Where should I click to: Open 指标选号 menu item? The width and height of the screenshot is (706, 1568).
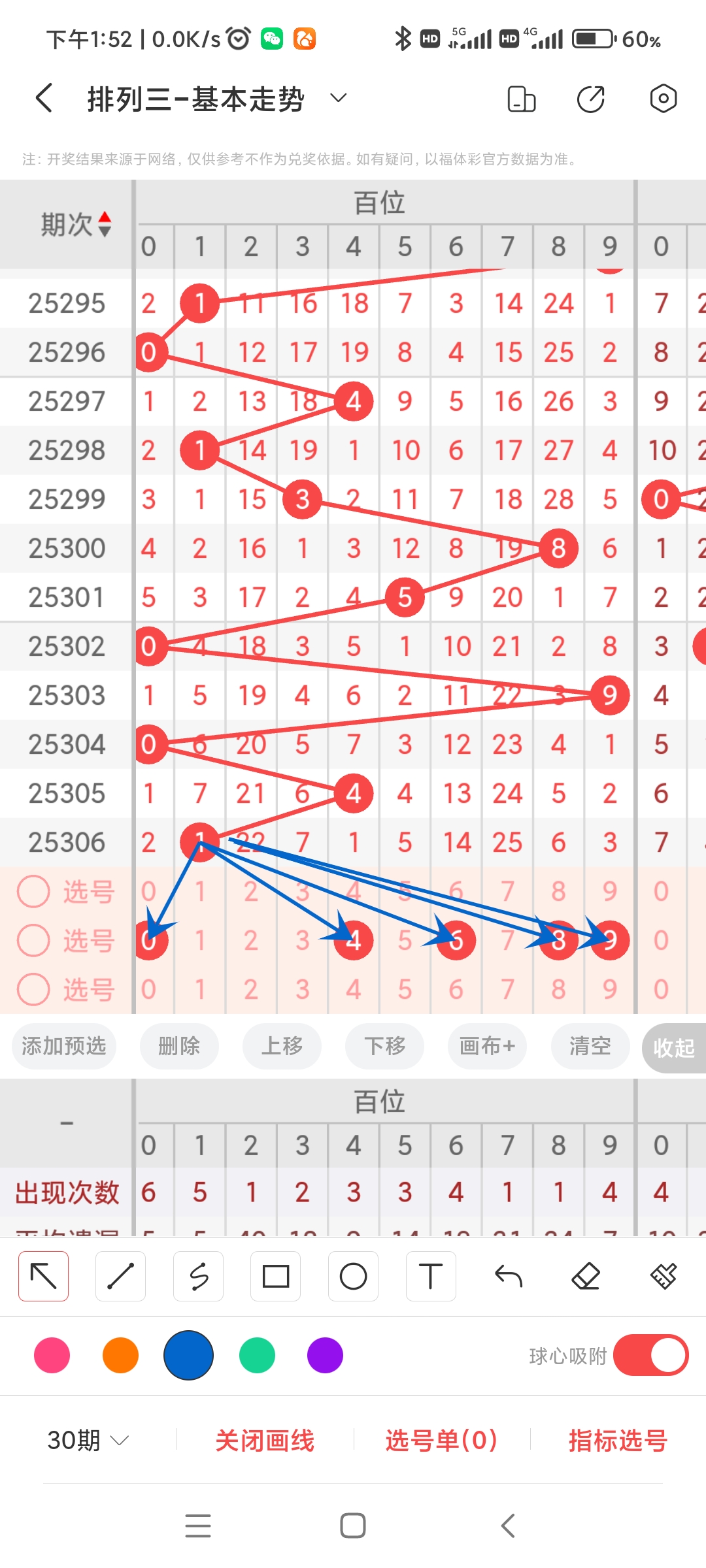coord(613,1442)
